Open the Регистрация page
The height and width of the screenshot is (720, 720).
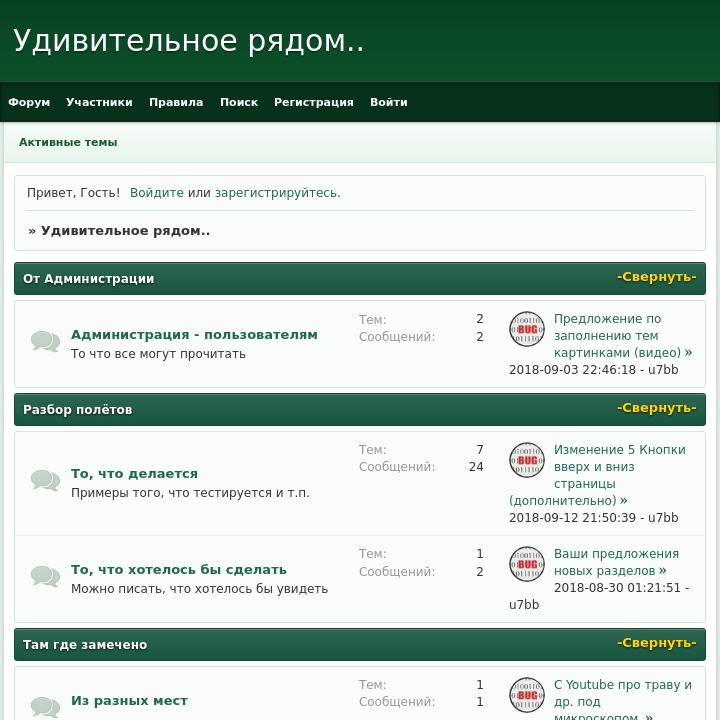pos(314,102)
